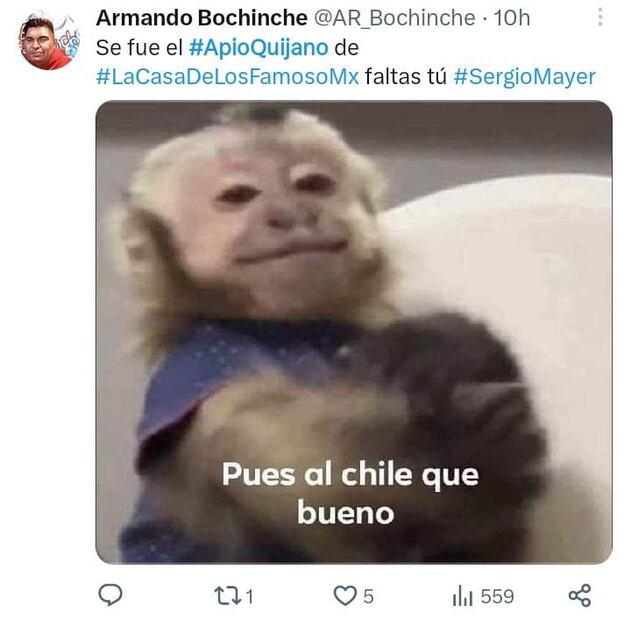Open the monkey meme image

(x=353, y=332)
